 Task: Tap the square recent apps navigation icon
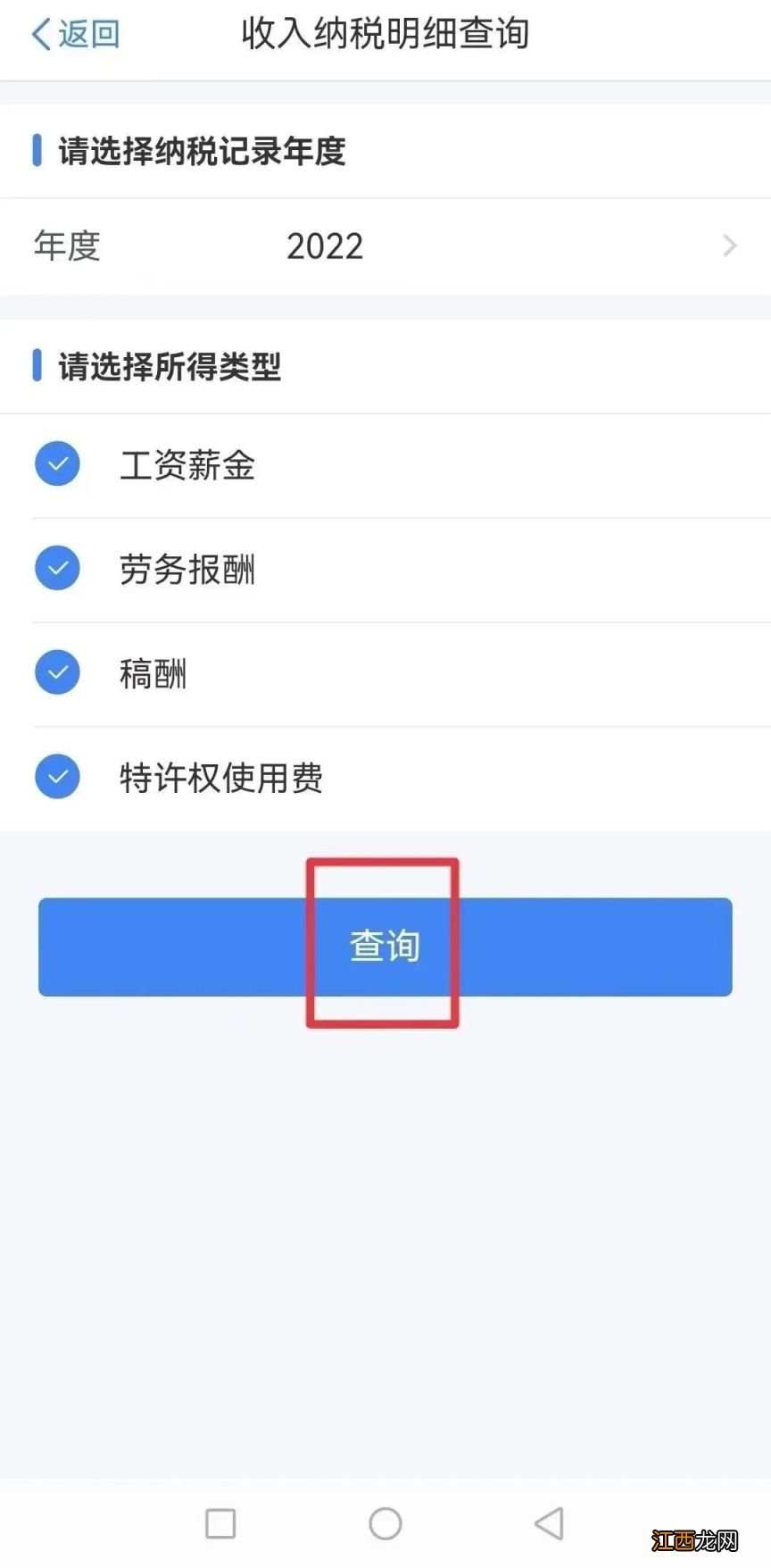[220, 1522]
